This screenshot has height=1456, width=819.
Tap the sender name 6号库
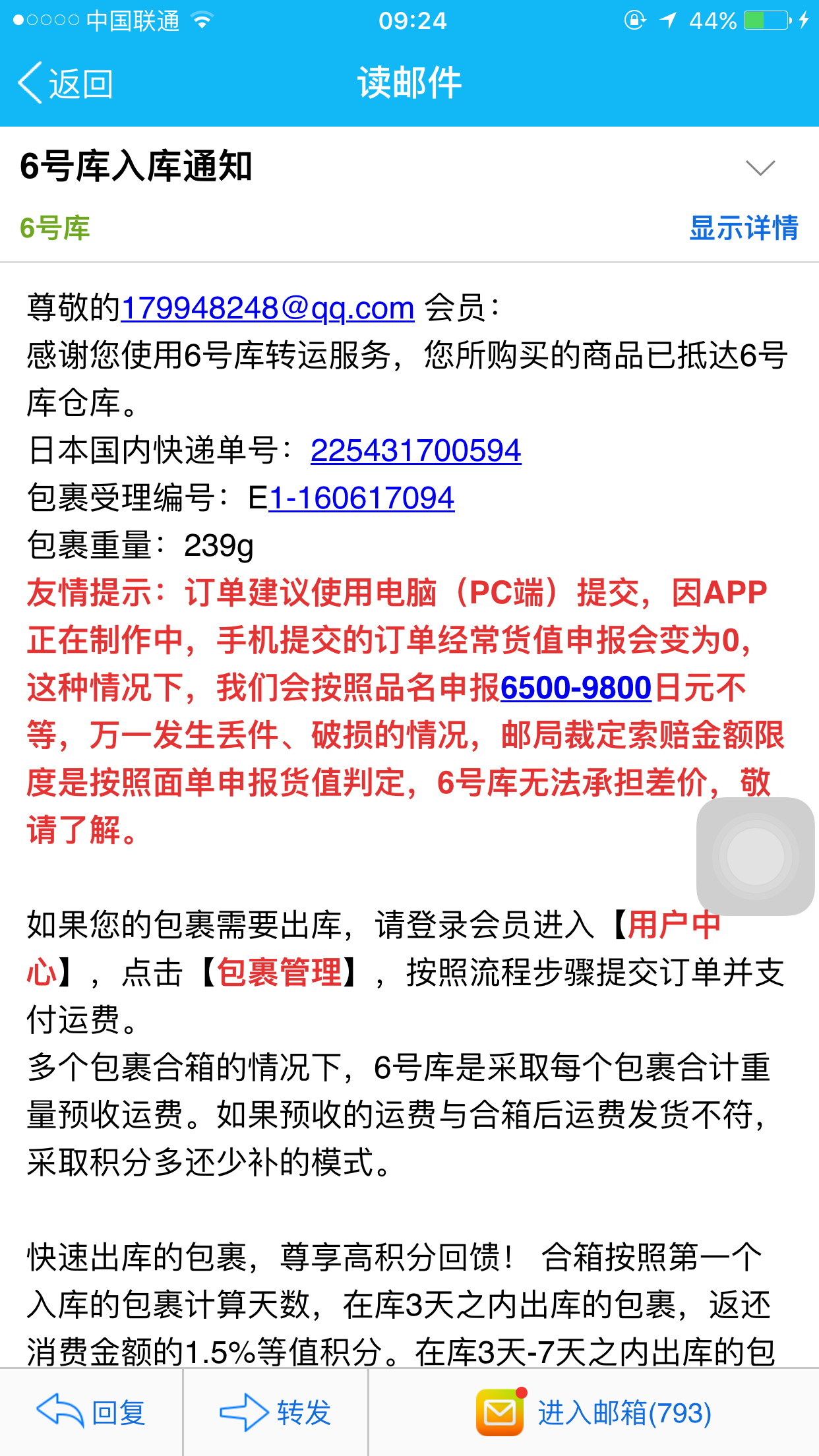(55, 228)
